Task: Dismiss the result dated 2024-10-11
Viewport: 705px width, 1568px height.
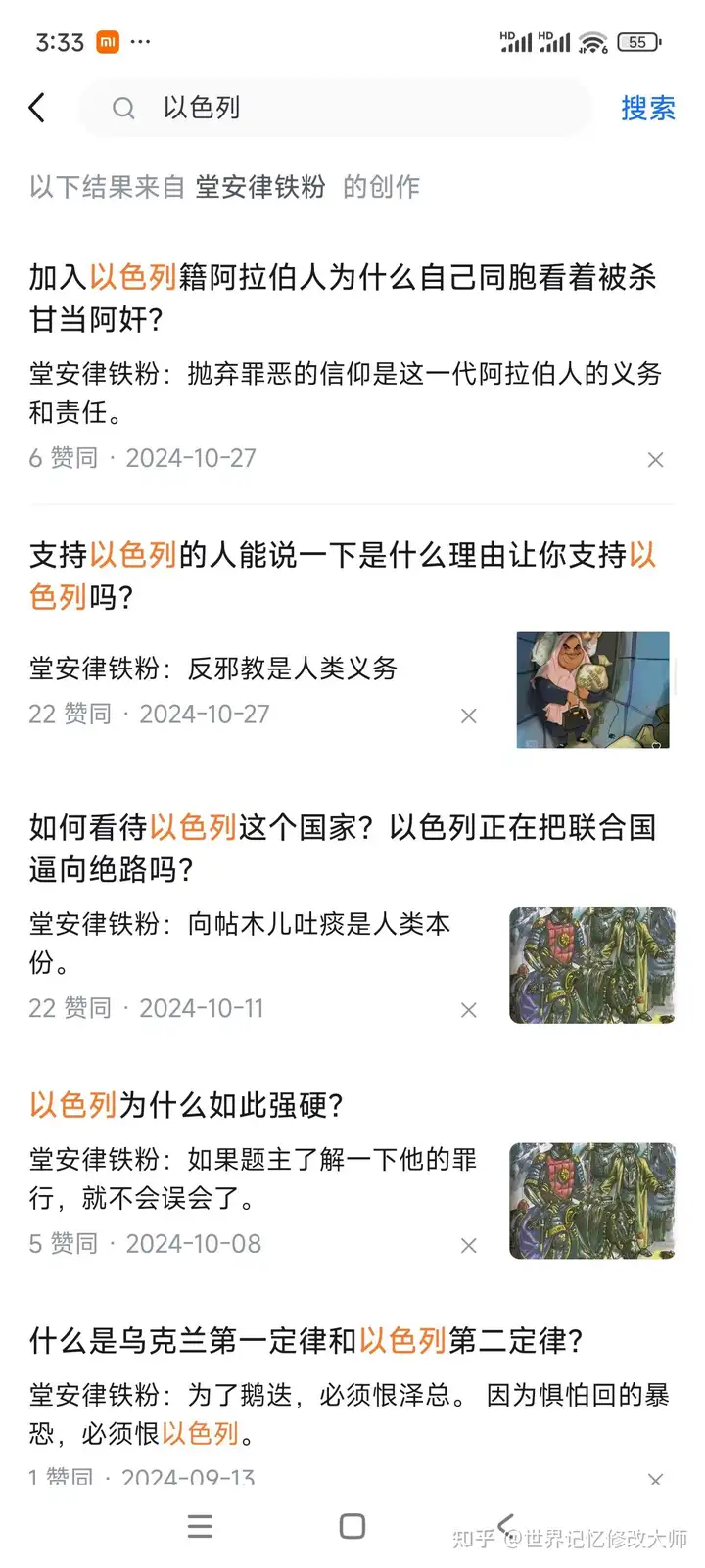Action: pyautogui.click(x=469, y=1010)
